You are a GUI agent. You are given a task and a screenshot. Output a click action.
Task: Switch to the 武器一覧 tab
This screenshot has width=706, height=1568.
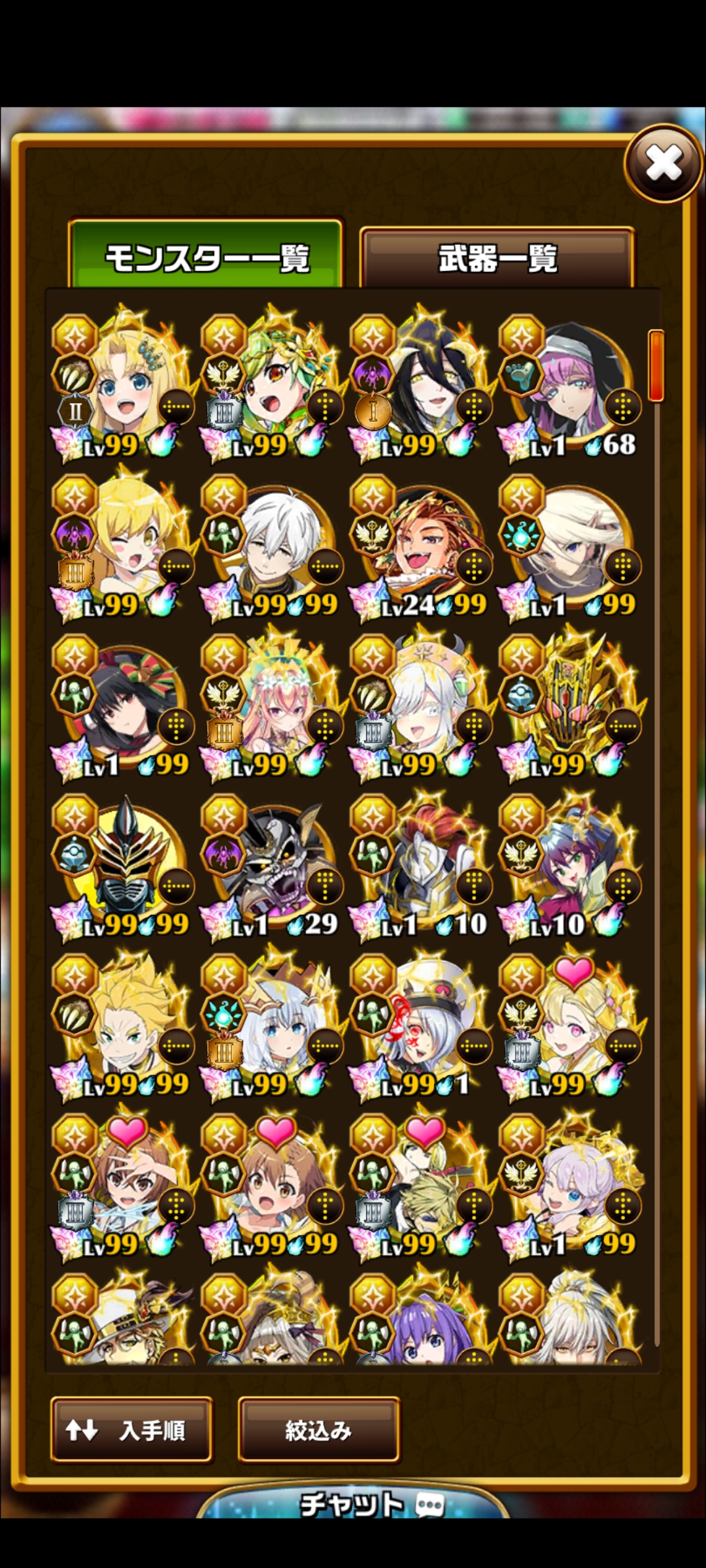(x=497, y=259)
